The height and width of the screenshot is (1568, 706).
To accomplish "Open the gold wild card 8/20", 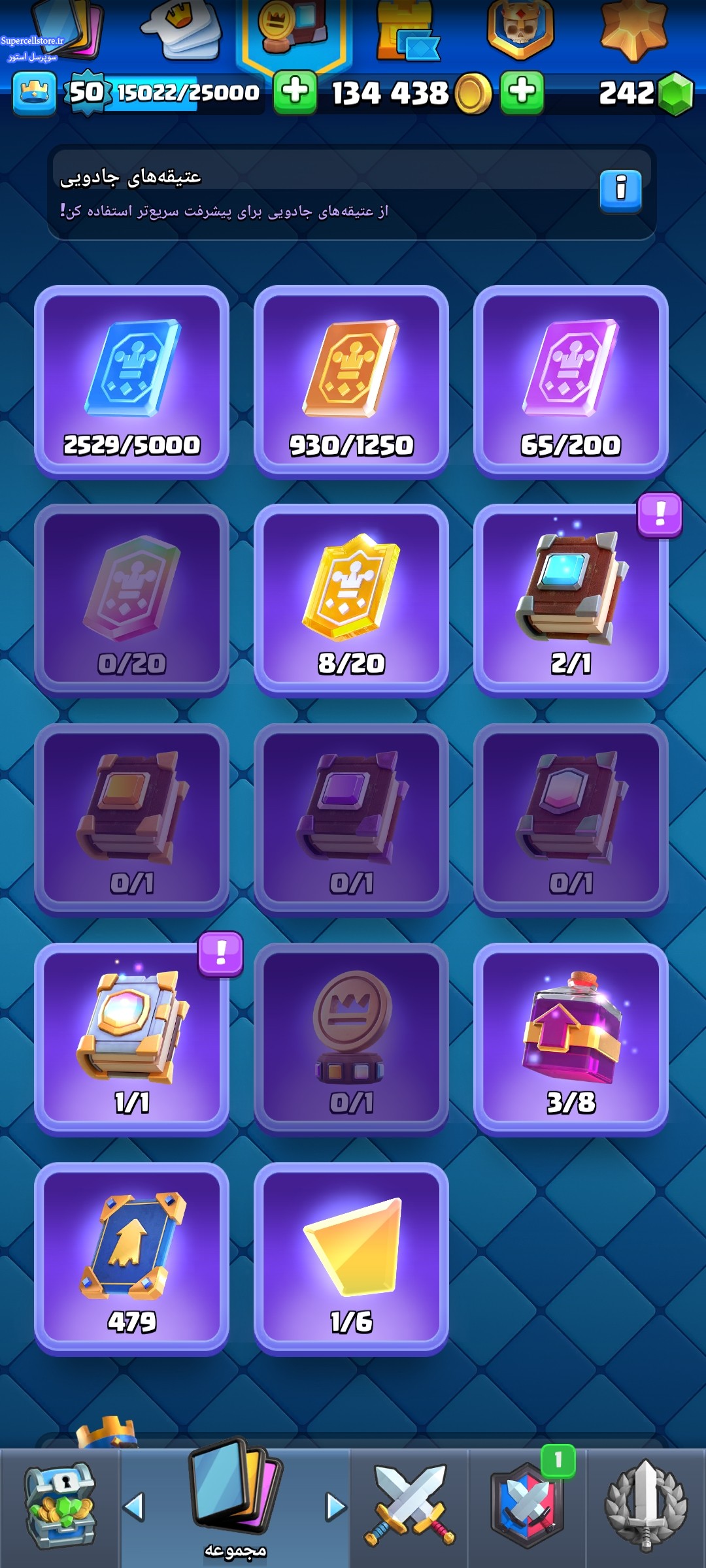I will click(x=351, y=600).
